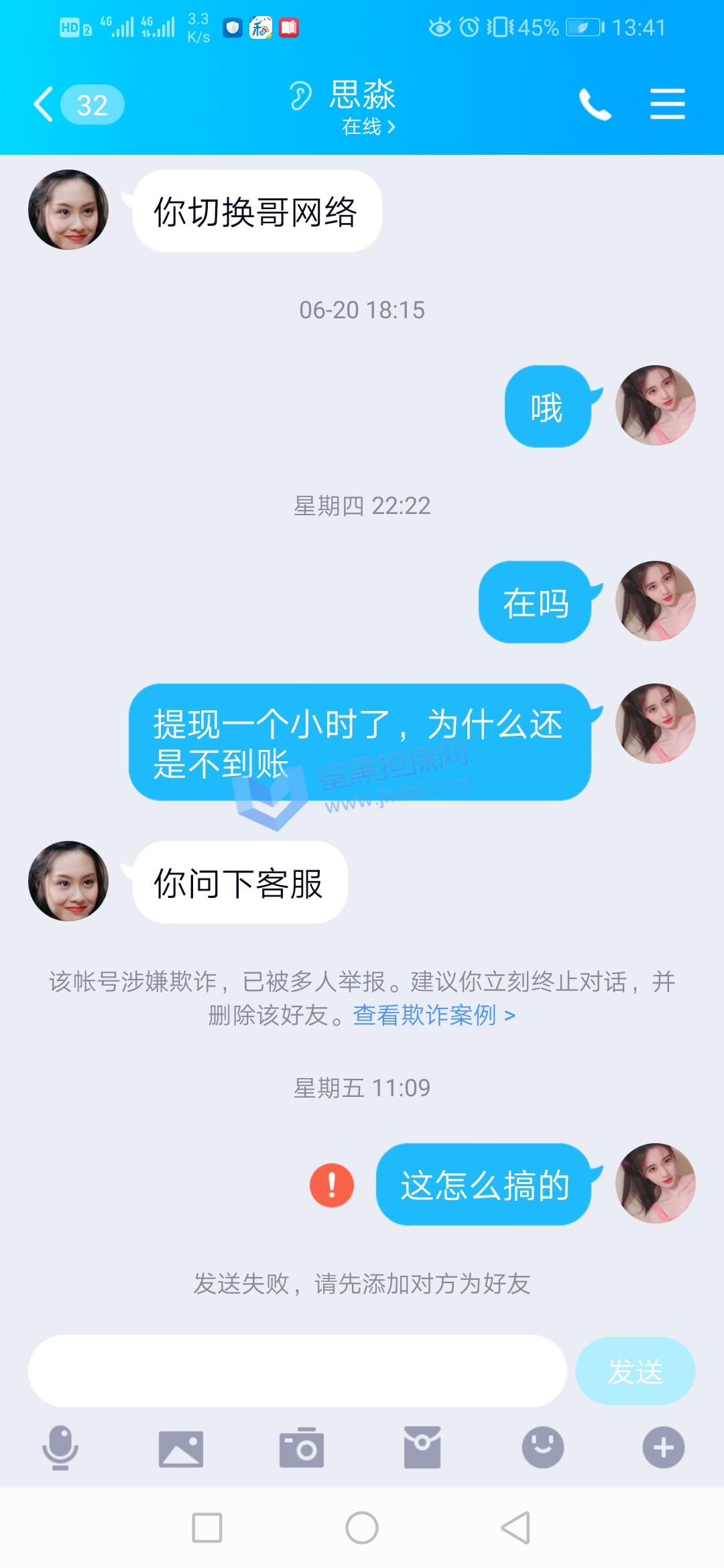Open 思淼's online status details

368,127
